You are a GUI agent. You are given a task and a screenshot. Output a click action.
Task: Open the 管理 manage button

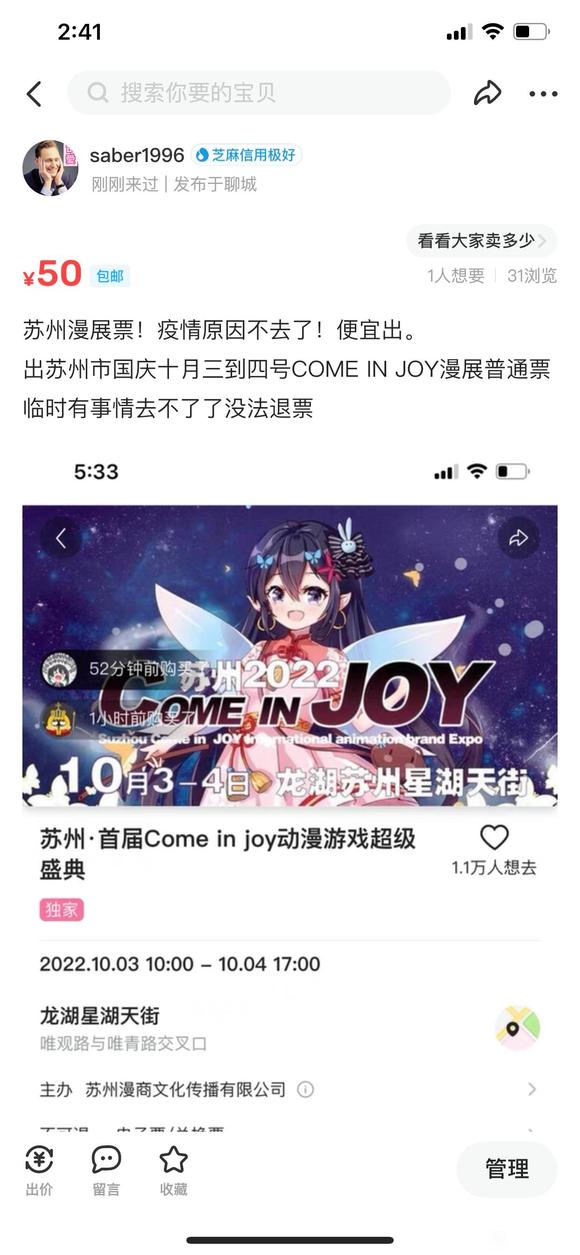(507, 1169)
